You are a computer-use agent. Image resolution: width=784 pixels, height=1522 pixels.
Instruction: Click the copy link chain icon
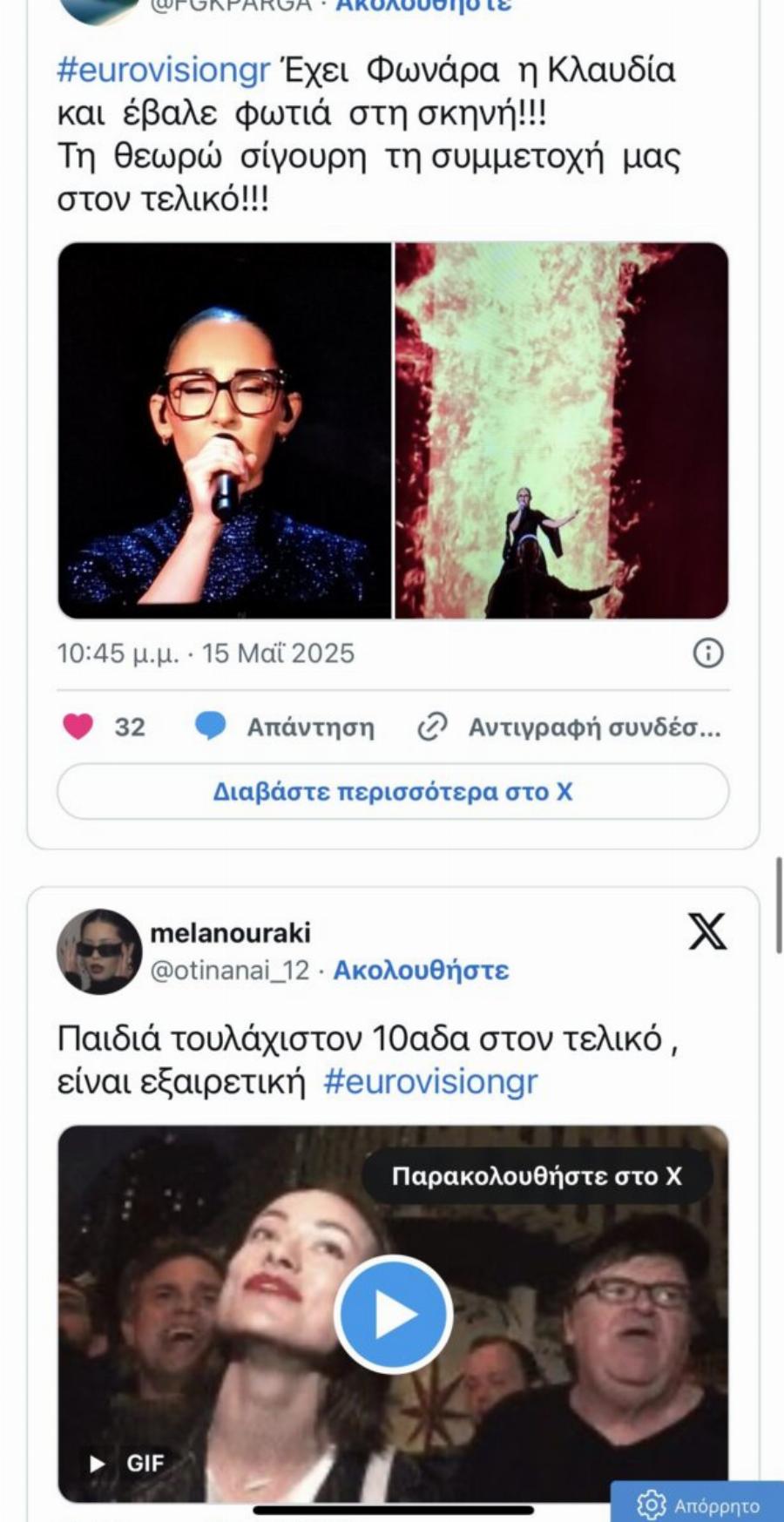point(433,726)
